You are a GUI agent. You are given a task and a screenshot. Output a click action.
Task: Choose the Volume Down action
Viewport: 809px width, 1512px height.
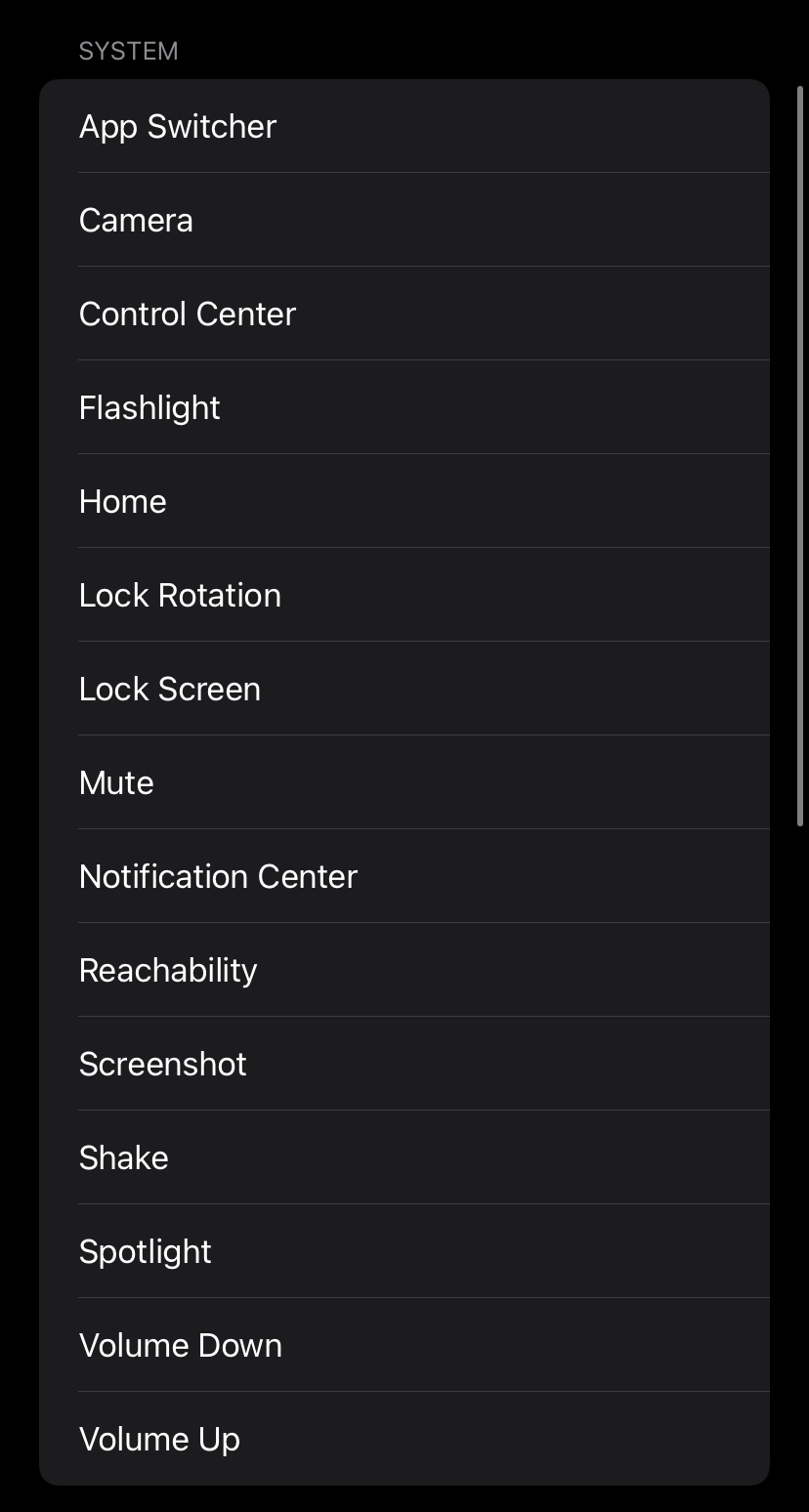click(x=181, y=1345)
